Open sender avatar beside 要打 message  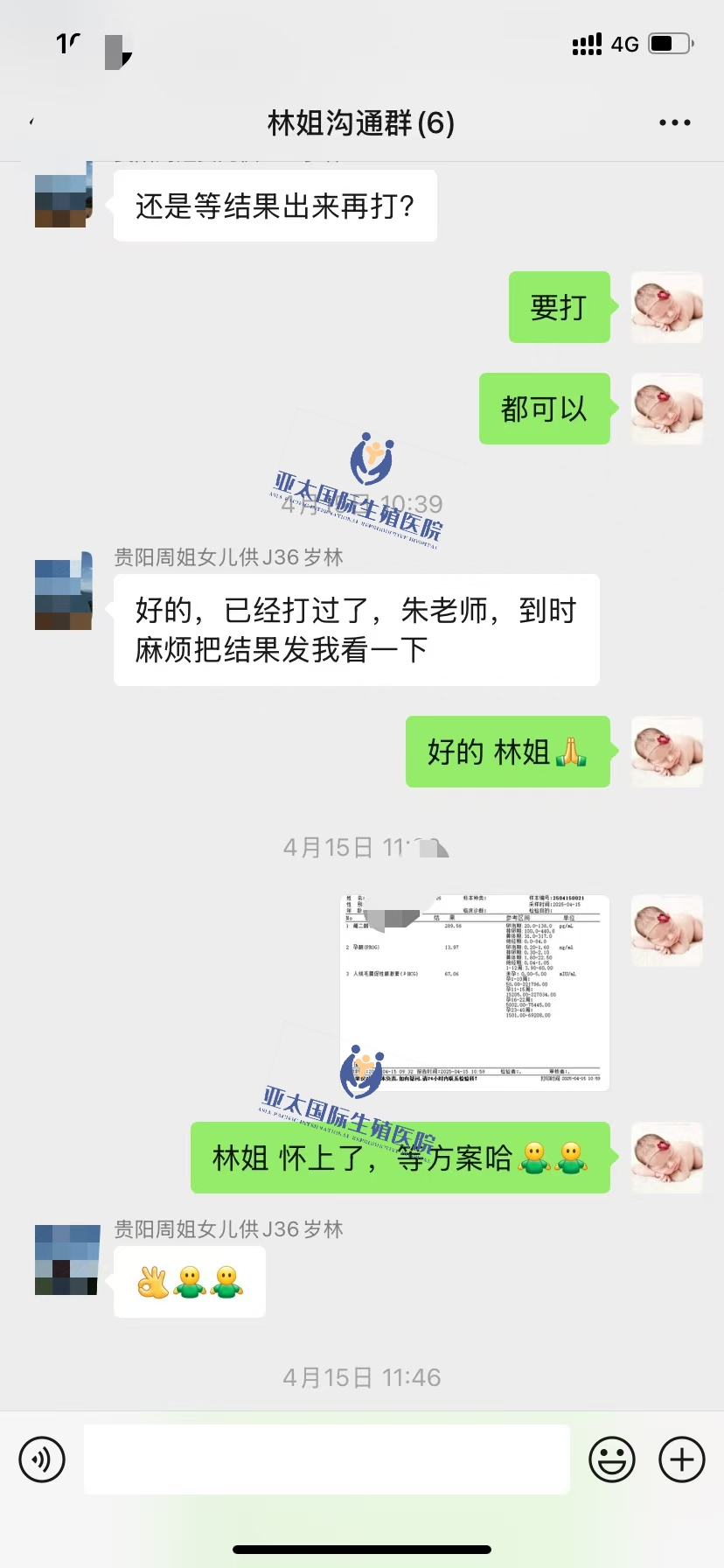pyautogui.click(x=666, y=307)
